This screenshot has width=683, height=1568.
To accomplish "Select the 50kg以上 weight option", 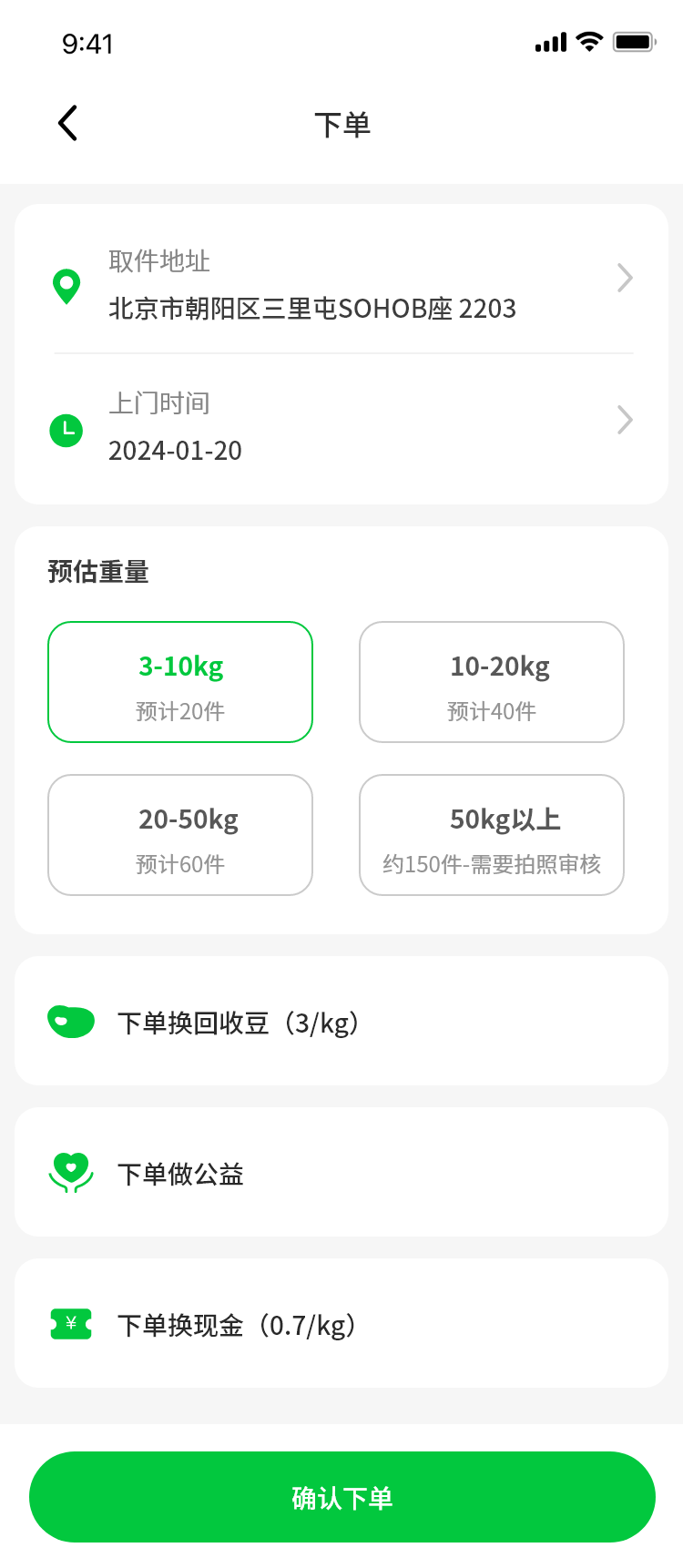I will [x=492, y=835].
